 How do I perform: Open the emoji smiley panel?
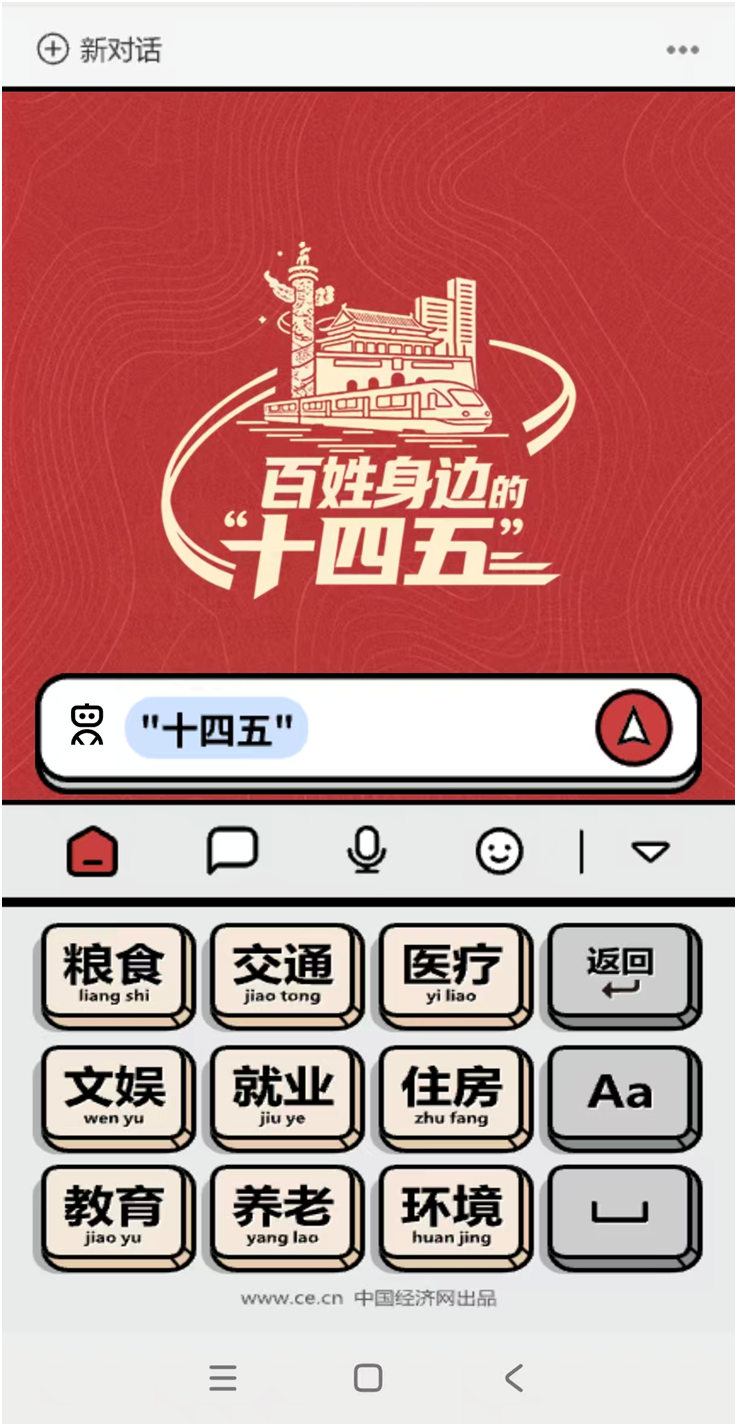click(499, 852)
